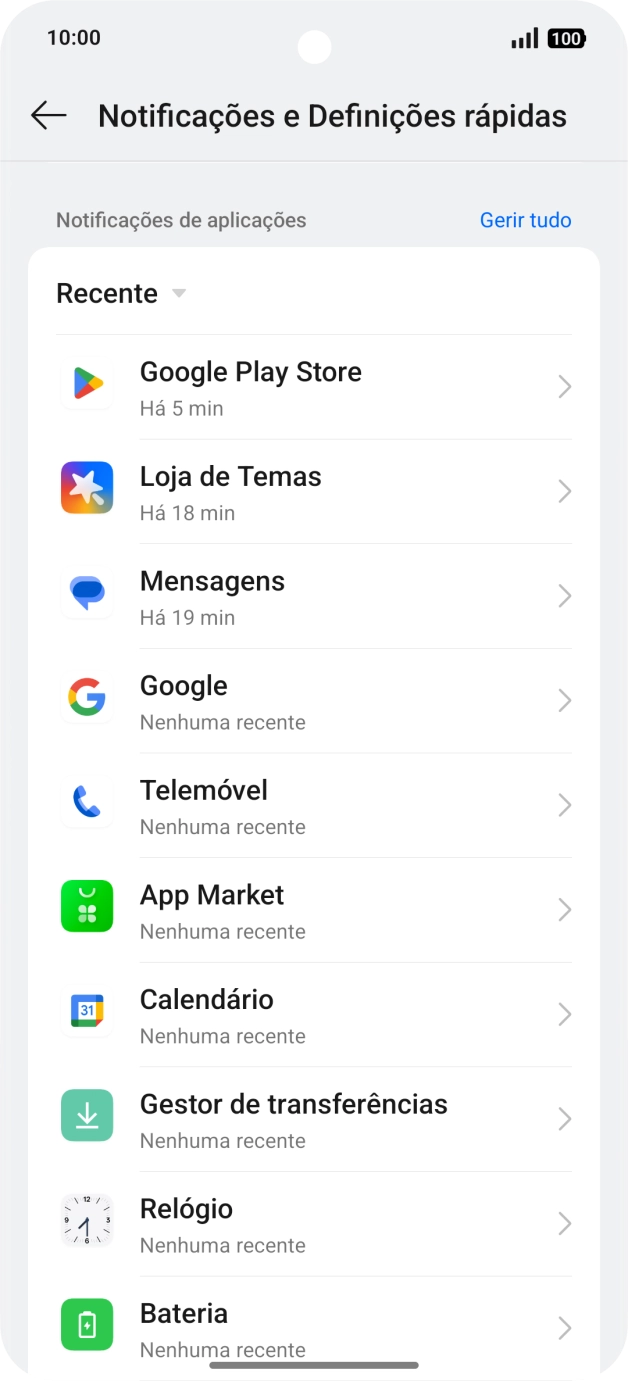The image size is (628, 1381).
Task: Go back from Notificações e Definições rápidas
Action: point(48,116)
